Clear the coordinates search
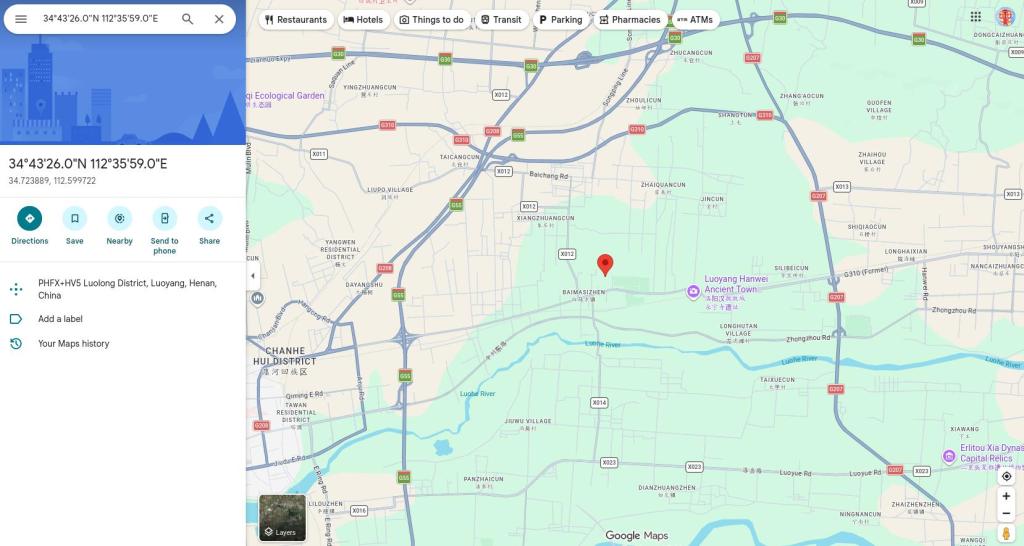 [219, 19]
